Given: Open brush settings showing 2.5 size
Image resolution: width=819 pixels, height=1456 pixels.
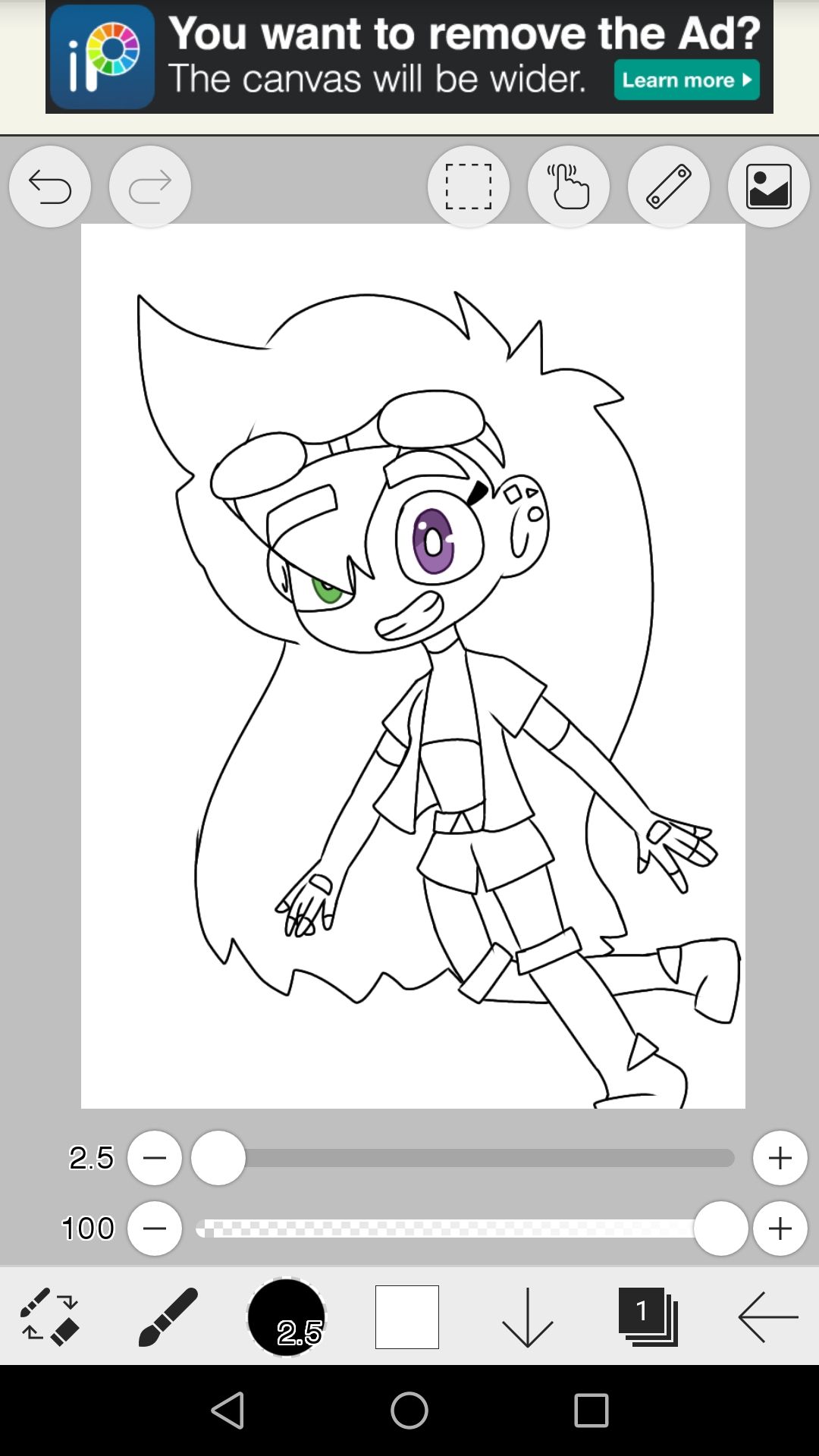Looking at the screenshot, I should tap(287, 1317).
